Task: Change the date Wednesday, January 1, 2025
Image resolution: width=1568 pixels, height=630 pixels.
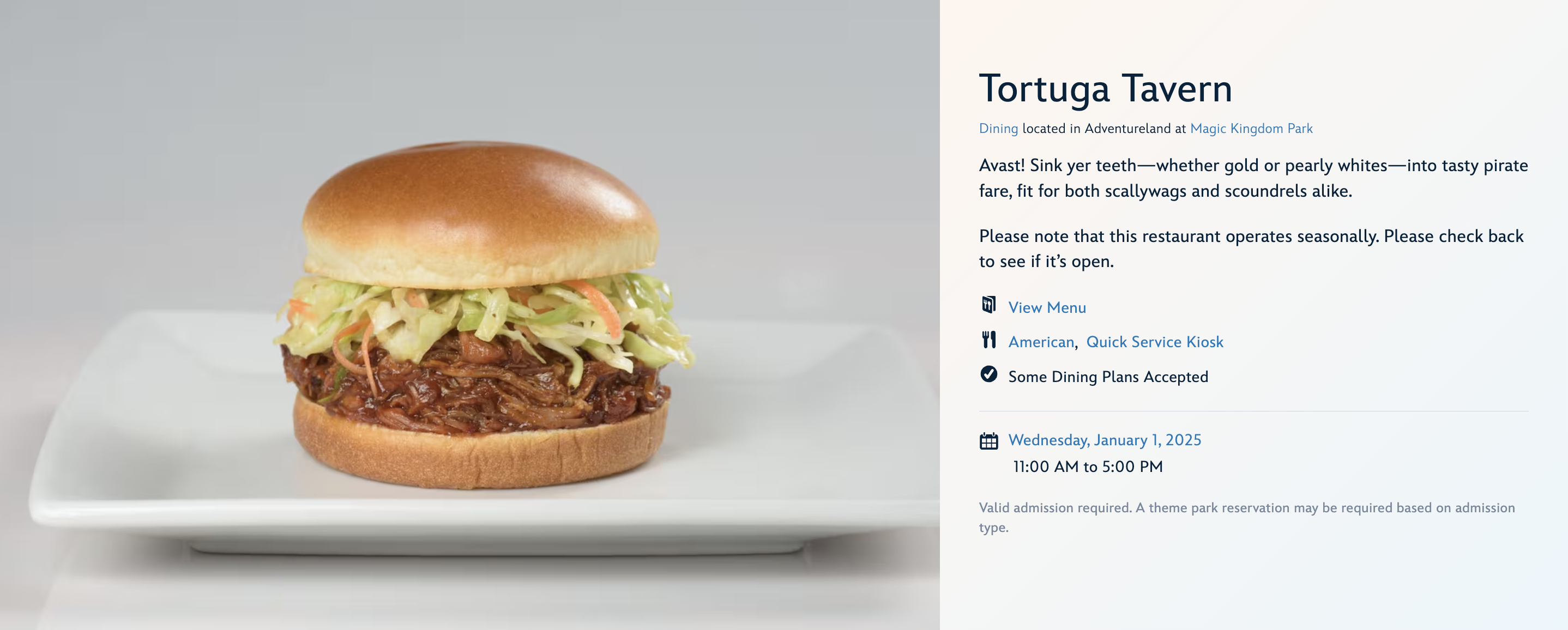Action: (1104, 440)
